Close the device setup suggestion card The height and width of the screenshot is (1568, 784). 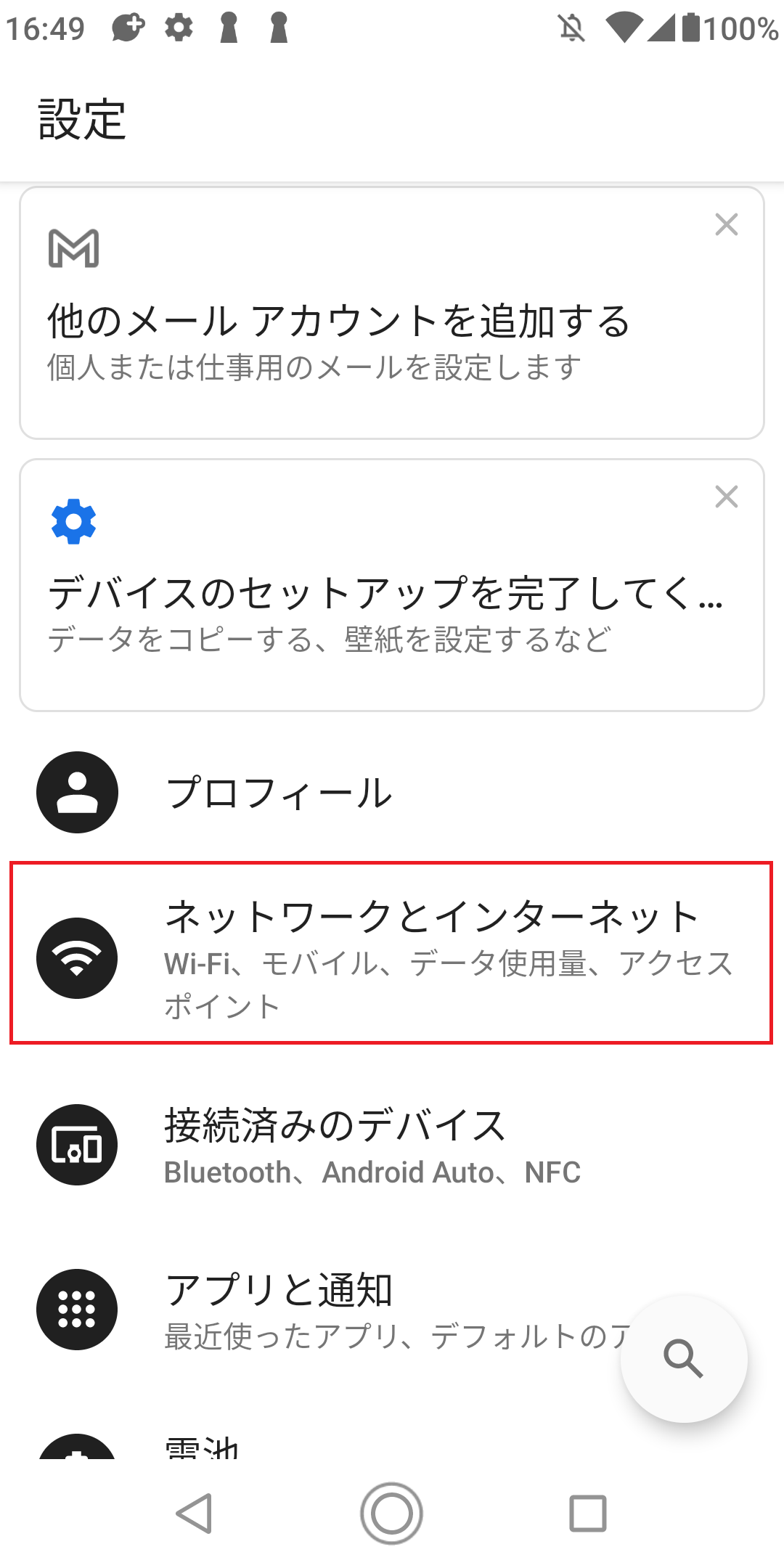[x=727, y=497]
